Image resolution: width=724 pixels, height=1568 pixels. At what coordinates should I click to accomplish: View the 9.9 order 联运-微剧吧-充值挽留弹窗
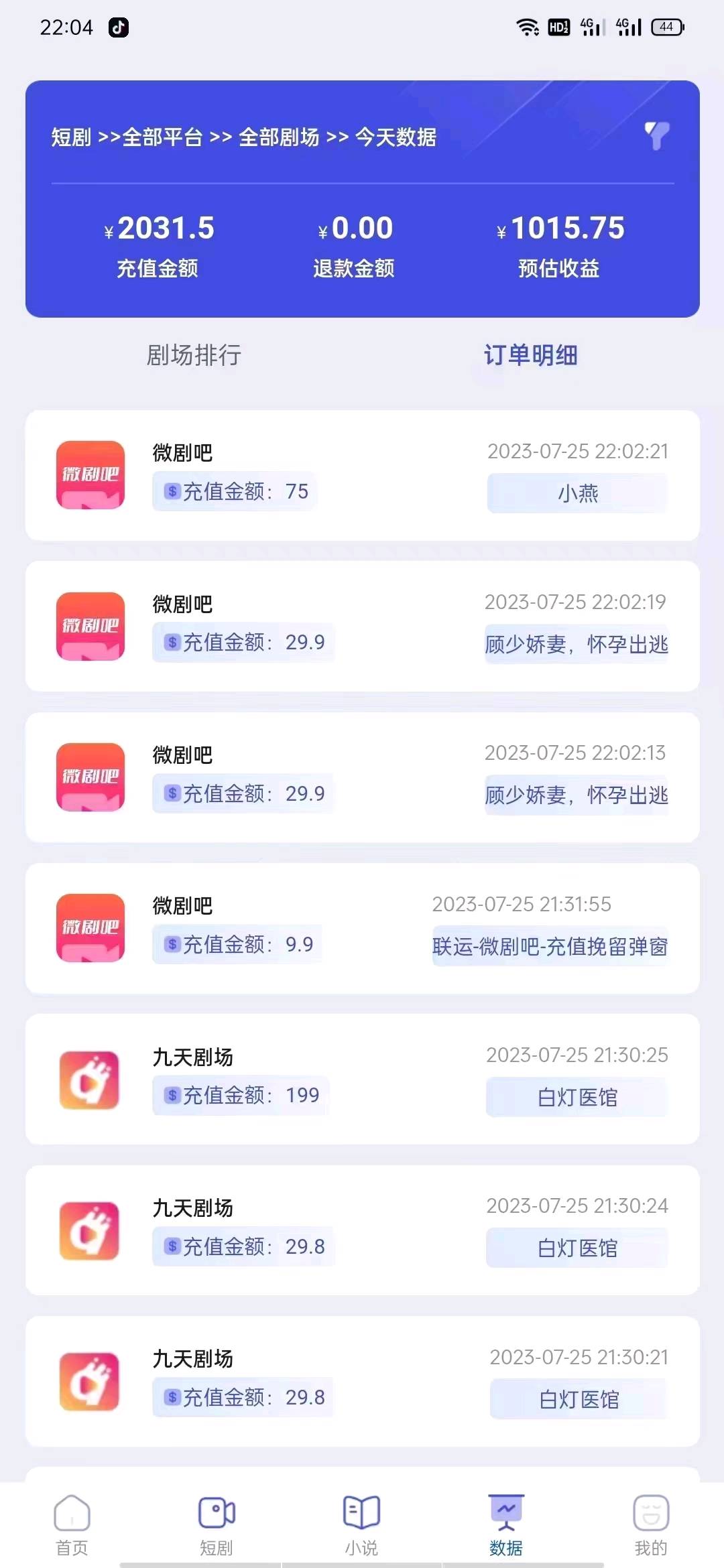362,928
